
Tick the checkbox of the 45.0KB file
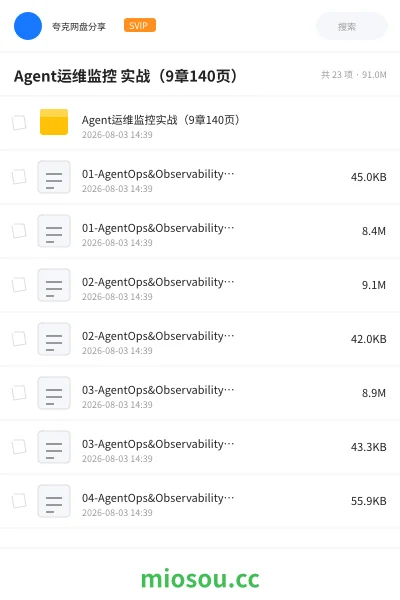coord(19,177)
